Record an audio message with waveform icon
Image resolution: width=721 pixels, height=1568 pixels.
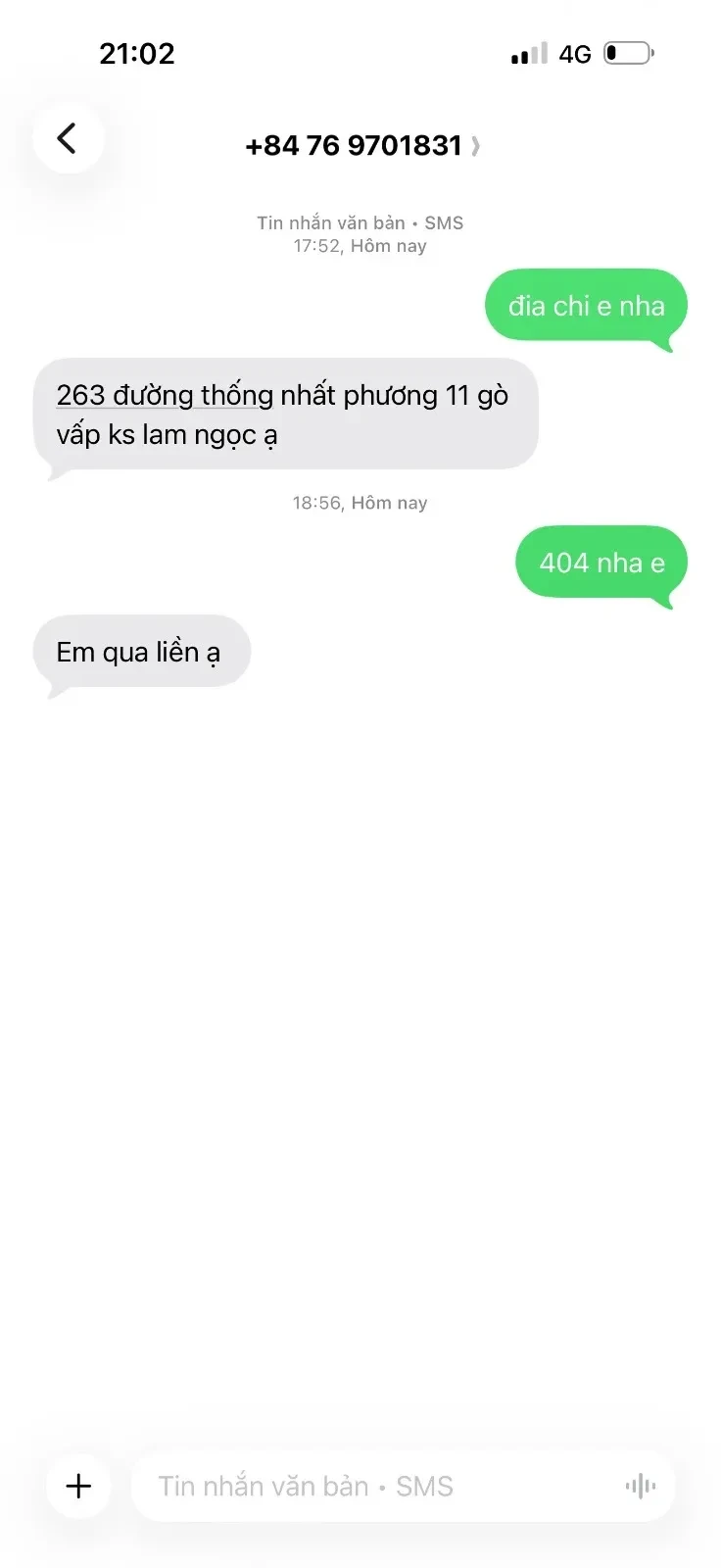pos(641,1487)
